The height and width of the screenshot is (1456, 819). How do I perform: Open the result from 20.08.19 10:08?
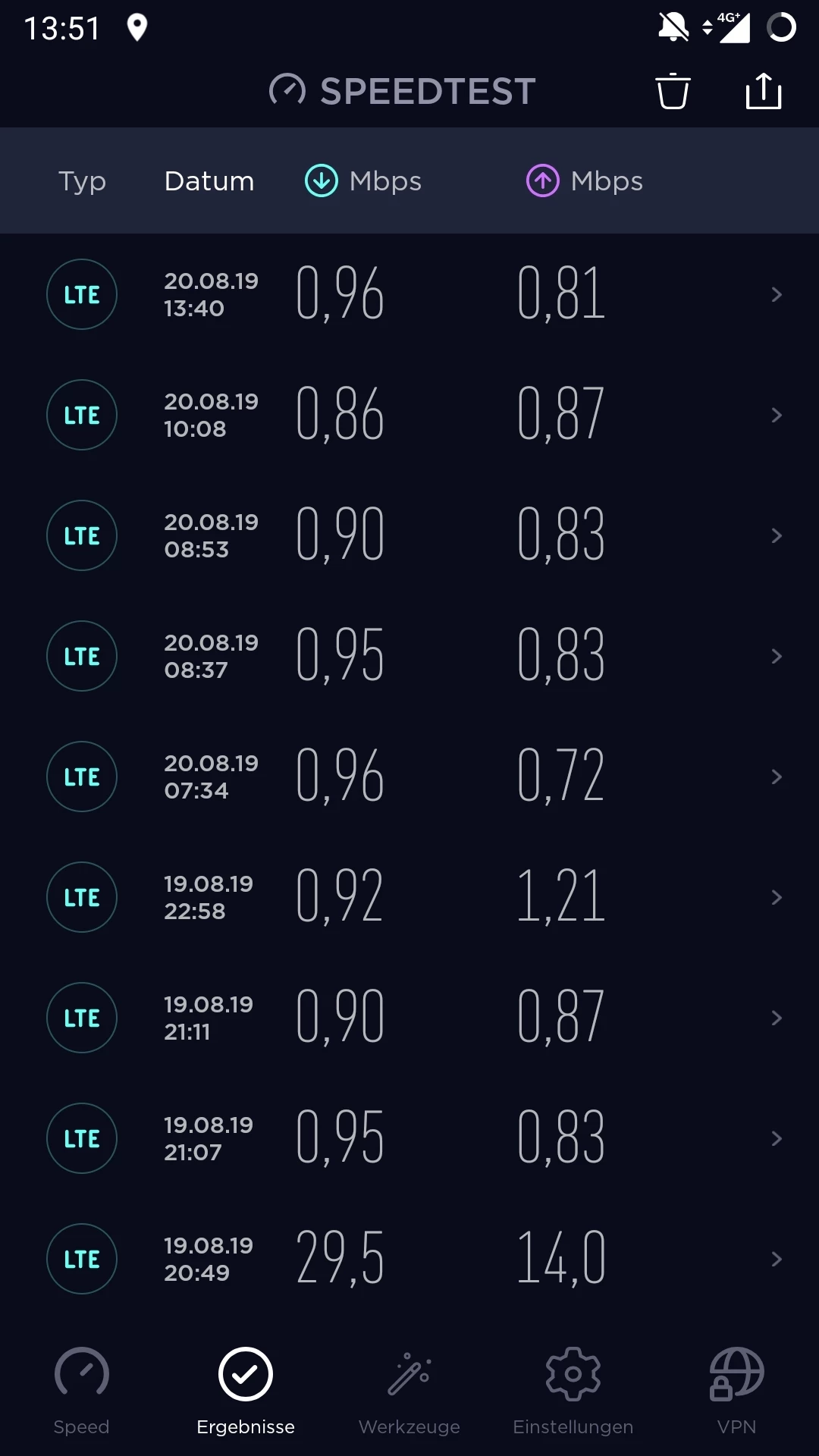point(409,415)
